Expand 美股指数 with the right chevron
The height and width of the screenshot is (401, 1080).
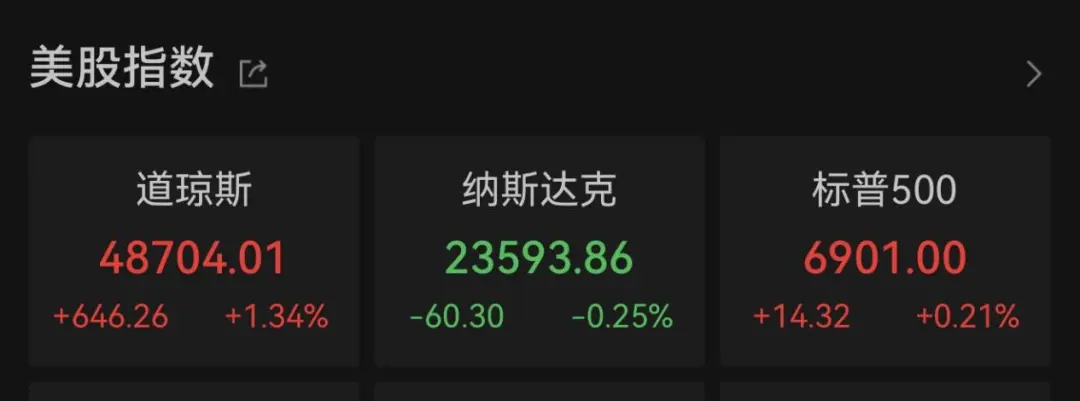point(1034,73)
